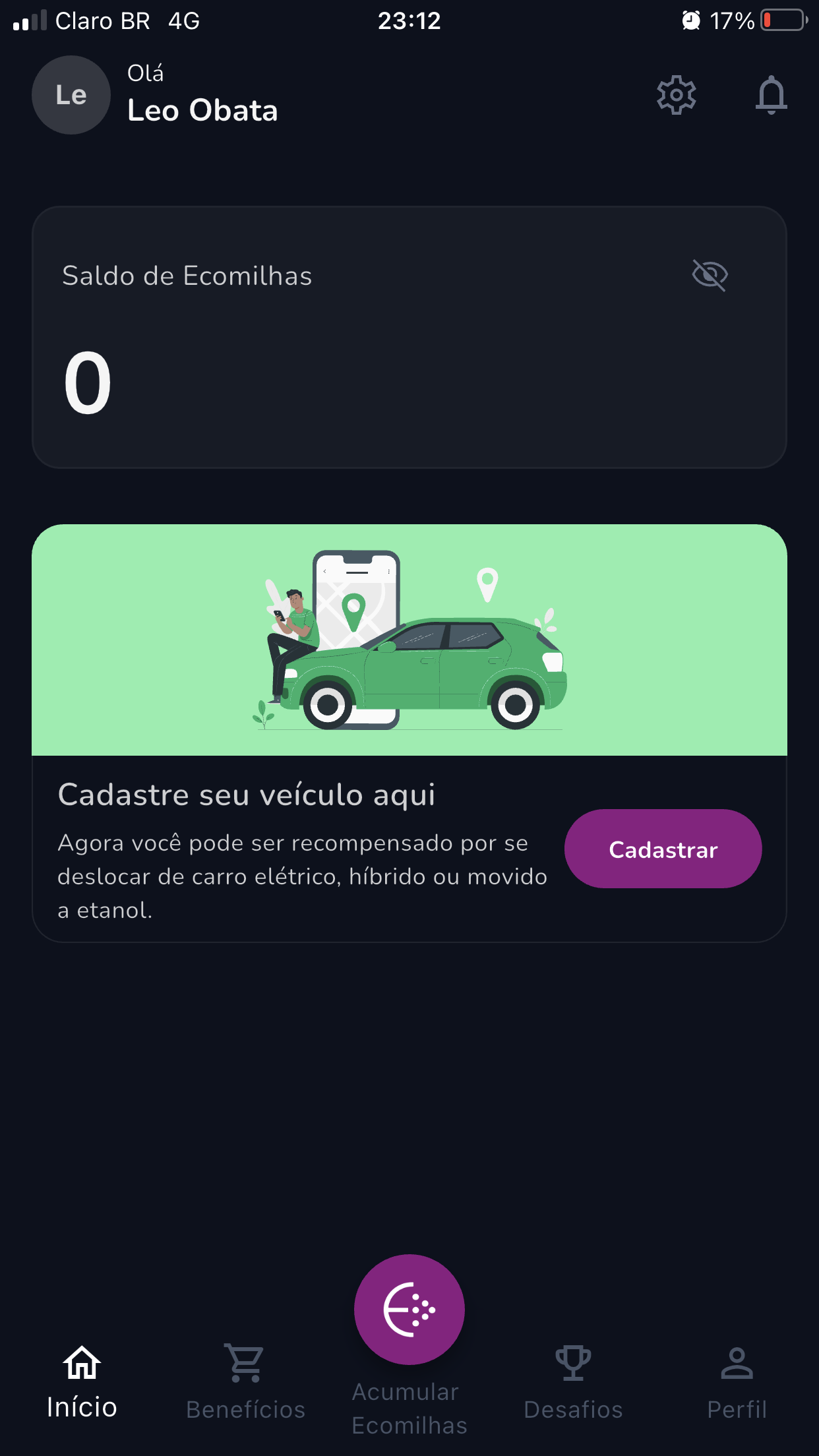
Task: Select the Desafios tab
Action: coord(573,1382)
